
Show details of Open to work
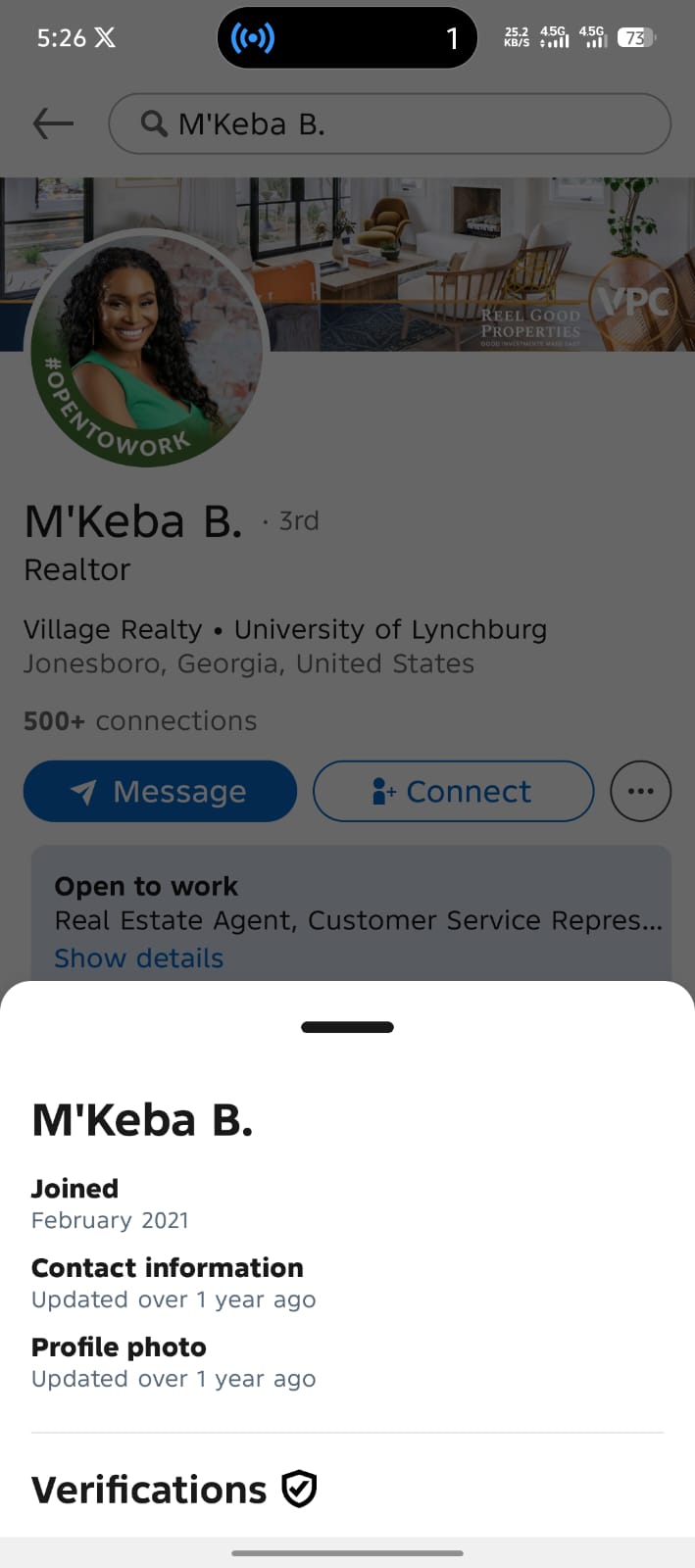[x=138, y=958]
